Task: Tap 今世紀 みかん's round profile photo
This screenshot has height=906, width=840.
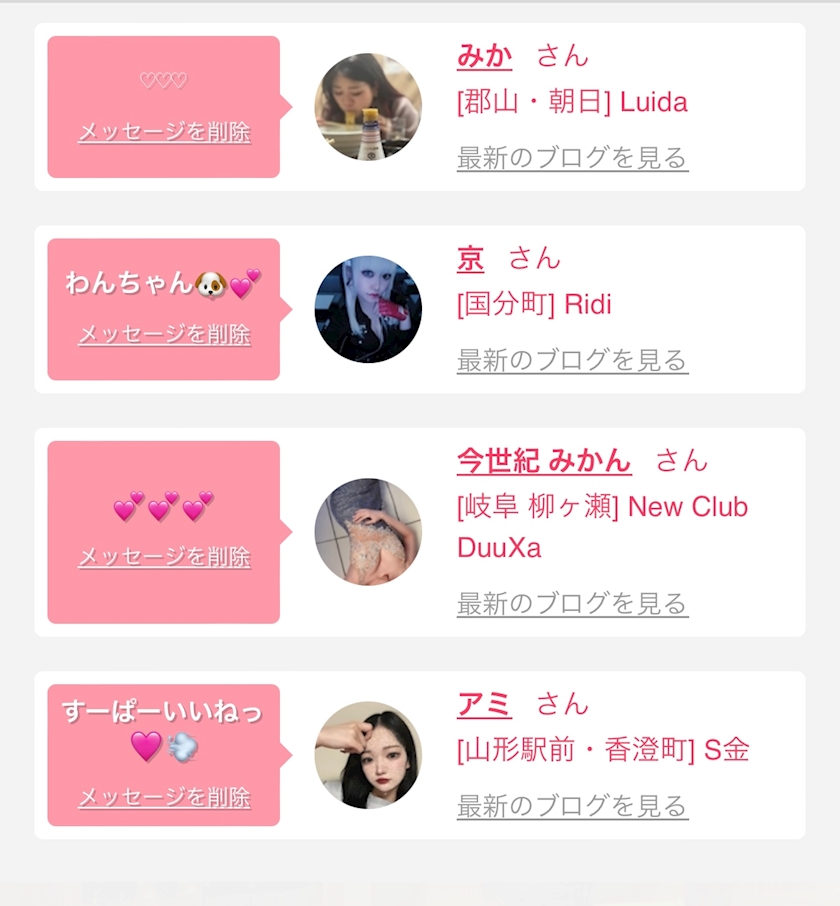Action: (x=368, y=532)
